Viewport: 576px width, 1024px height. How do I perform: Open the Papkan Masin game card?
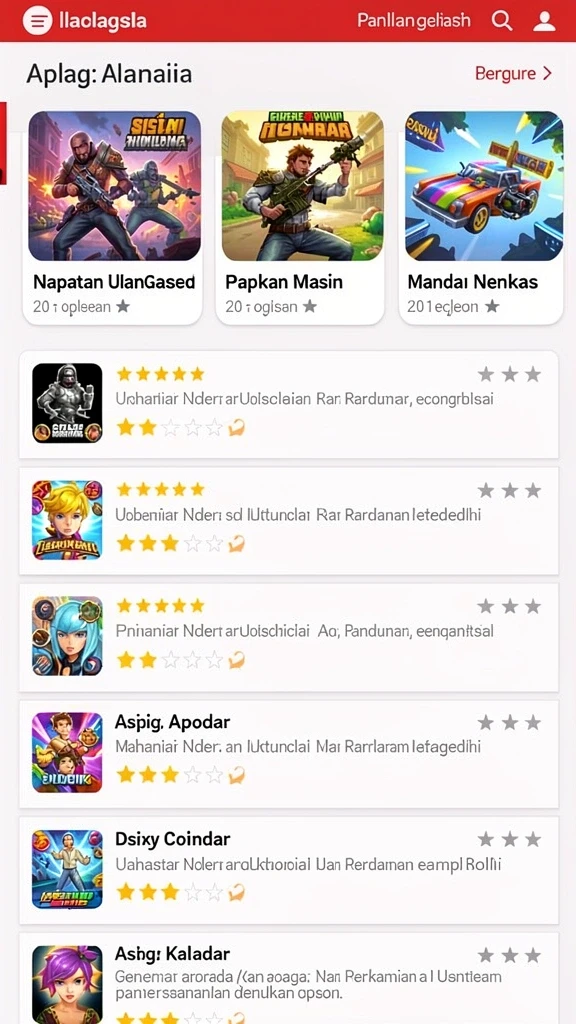pyautogui.click(x=300, y=217)
